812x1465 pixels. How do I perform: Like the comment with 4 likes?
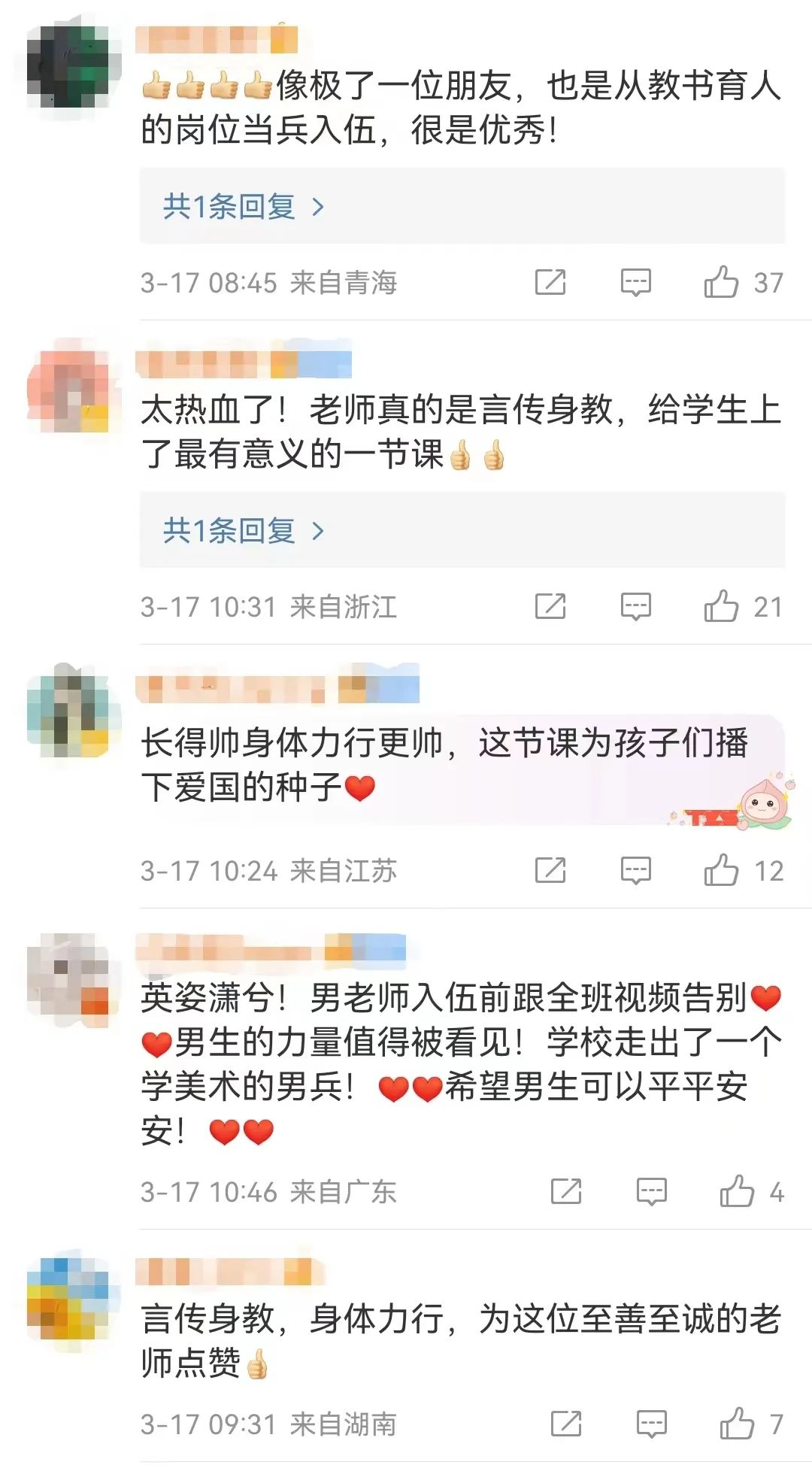(x=737, y=1191)
